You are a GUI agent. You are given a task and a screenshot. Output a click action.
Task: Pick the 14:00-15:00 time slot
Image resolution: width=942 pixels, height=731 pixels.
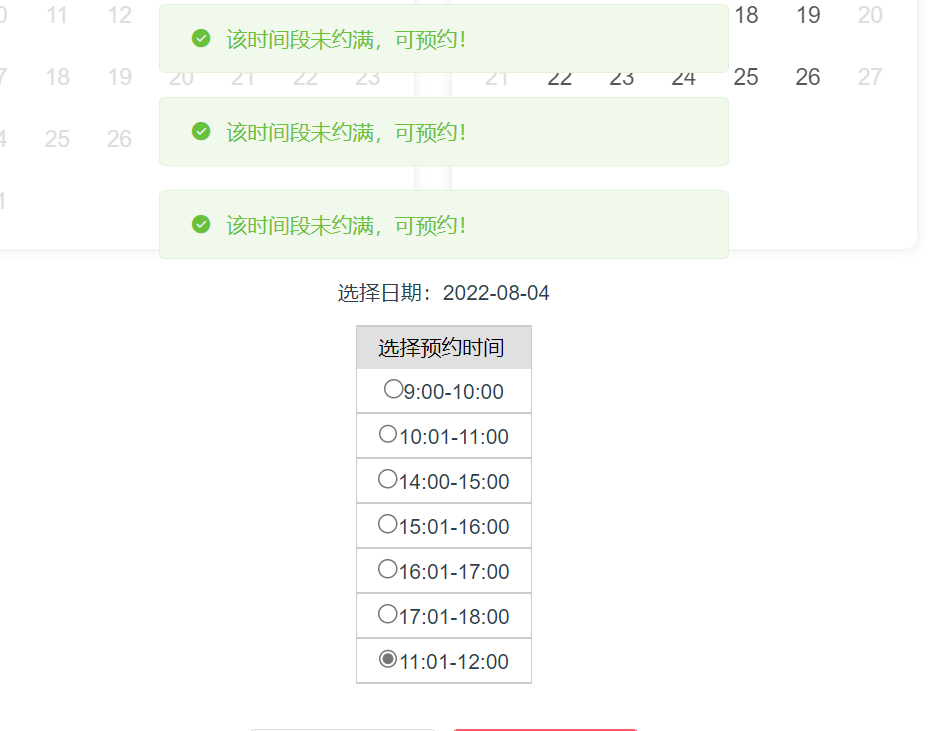[x=388, y=480]
